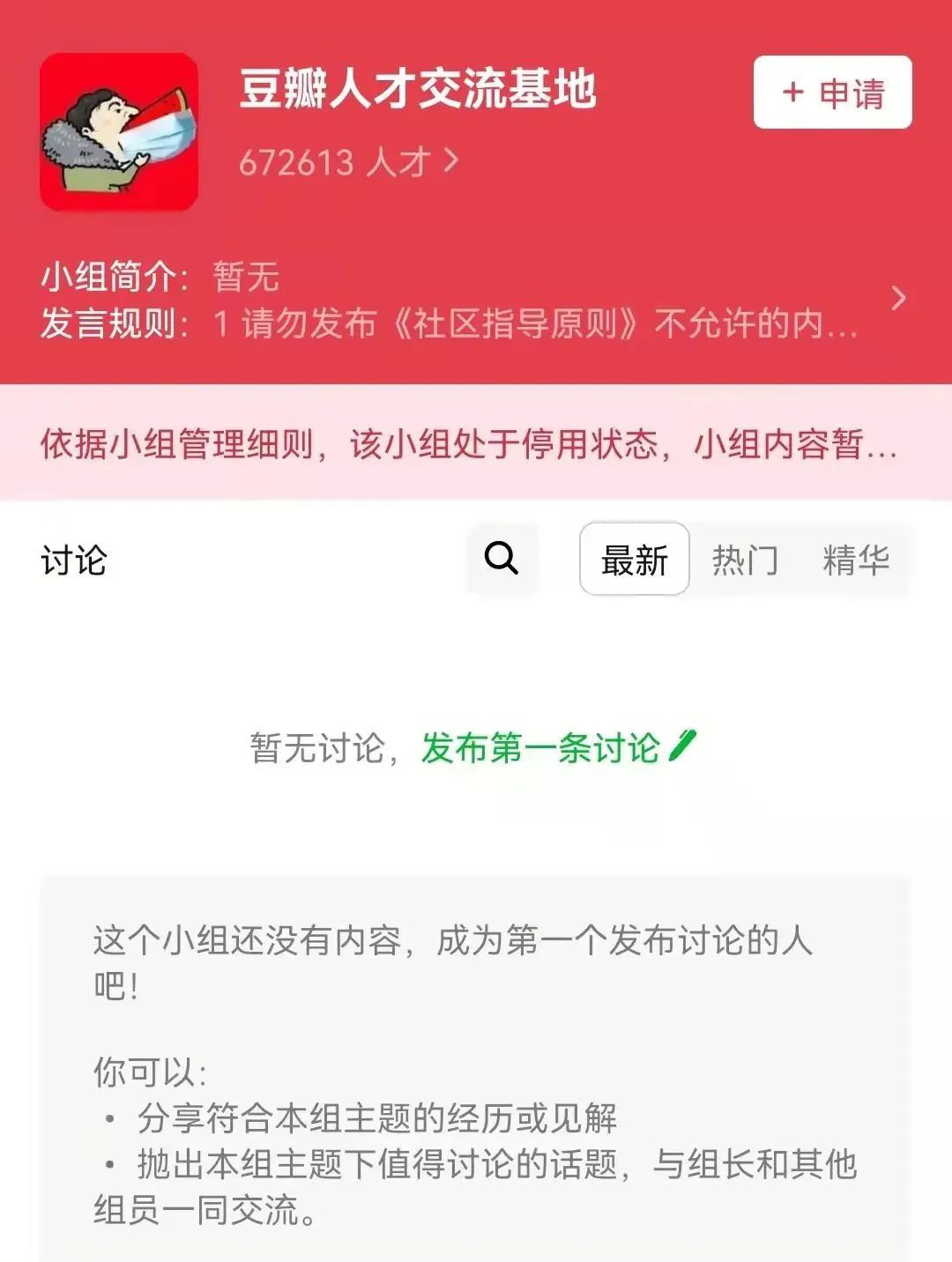Switch to the 热门 tab
The width and height of the screenshot is (952, 1262).
[745, 560]
